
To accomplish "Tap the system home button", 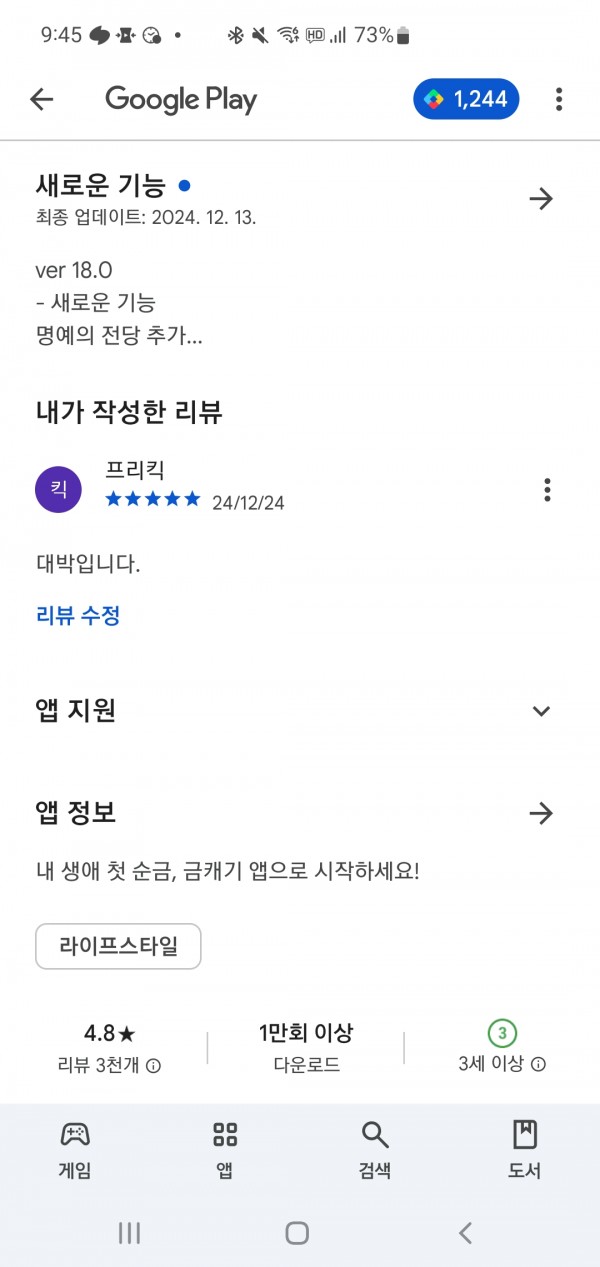I will pyautogui.click(x=297, y=1233).
